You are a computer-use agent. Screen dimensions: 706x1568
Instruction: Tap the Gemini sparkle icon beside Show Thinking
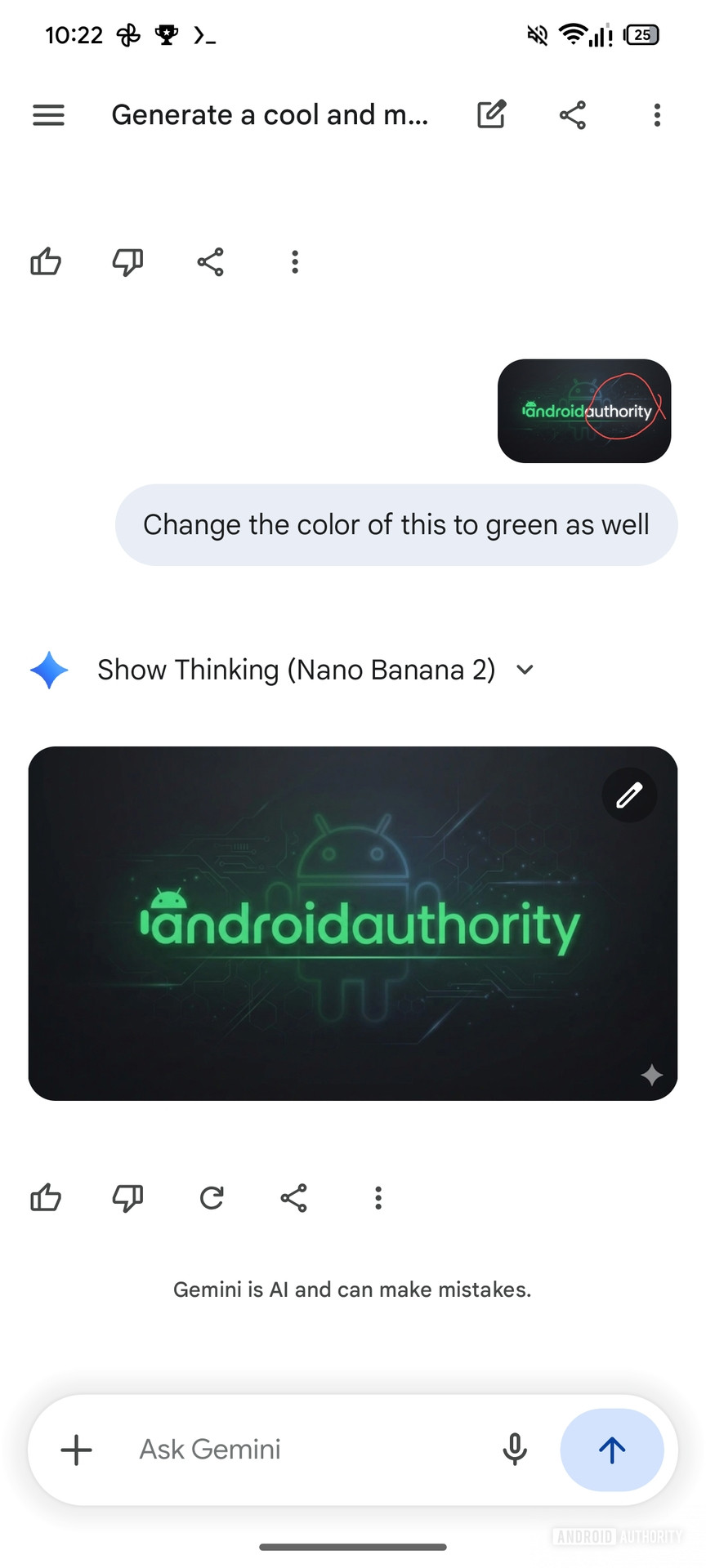48,670
